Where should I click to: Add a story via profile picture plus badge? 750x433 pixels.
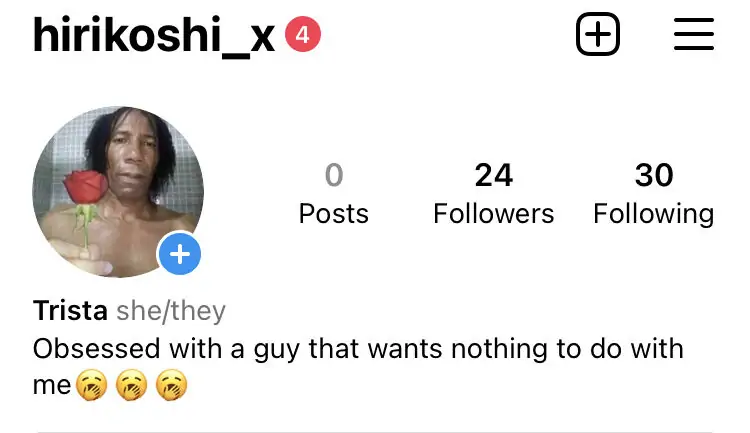pyautogui.click(x=180, y=255)
